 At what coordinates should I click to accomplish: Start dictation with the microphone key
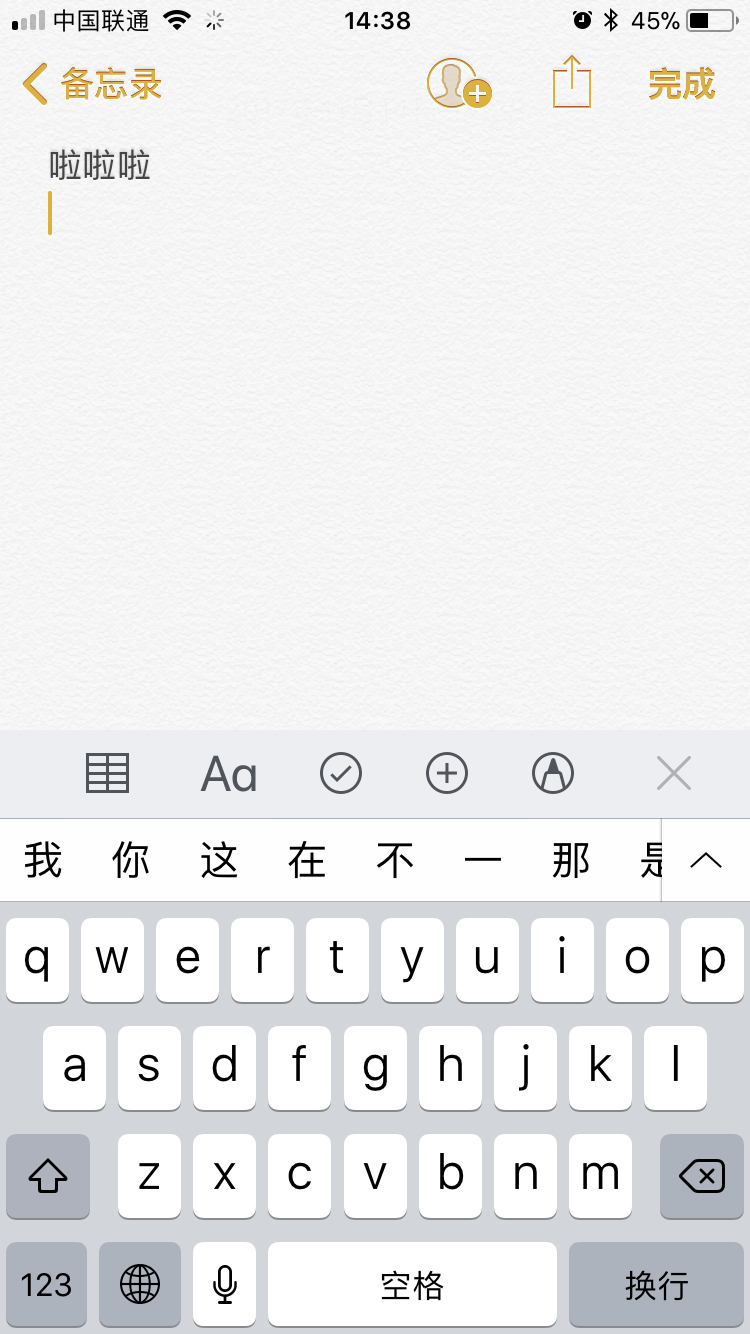click(225, 1284)
